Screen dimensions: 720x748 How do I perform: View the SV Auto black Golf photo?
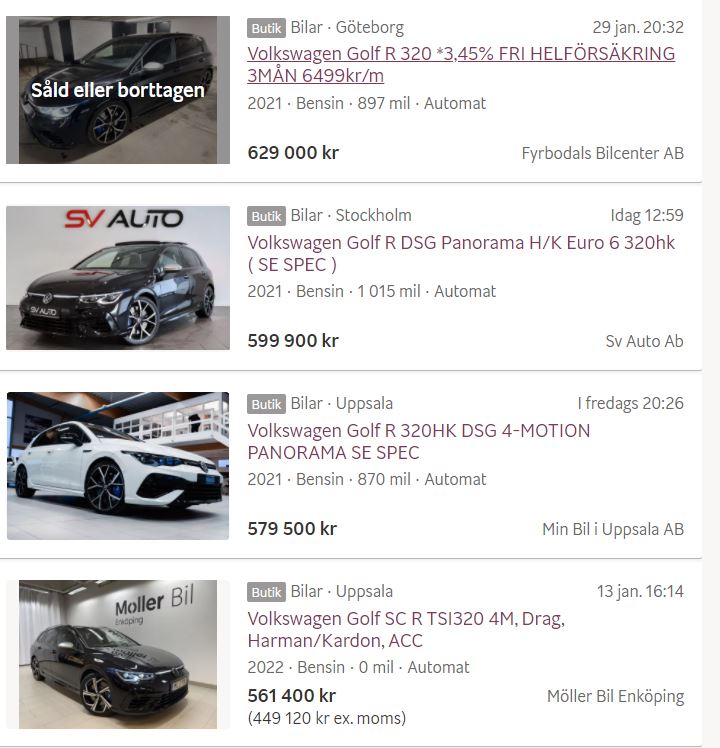[x=118, y=278]
